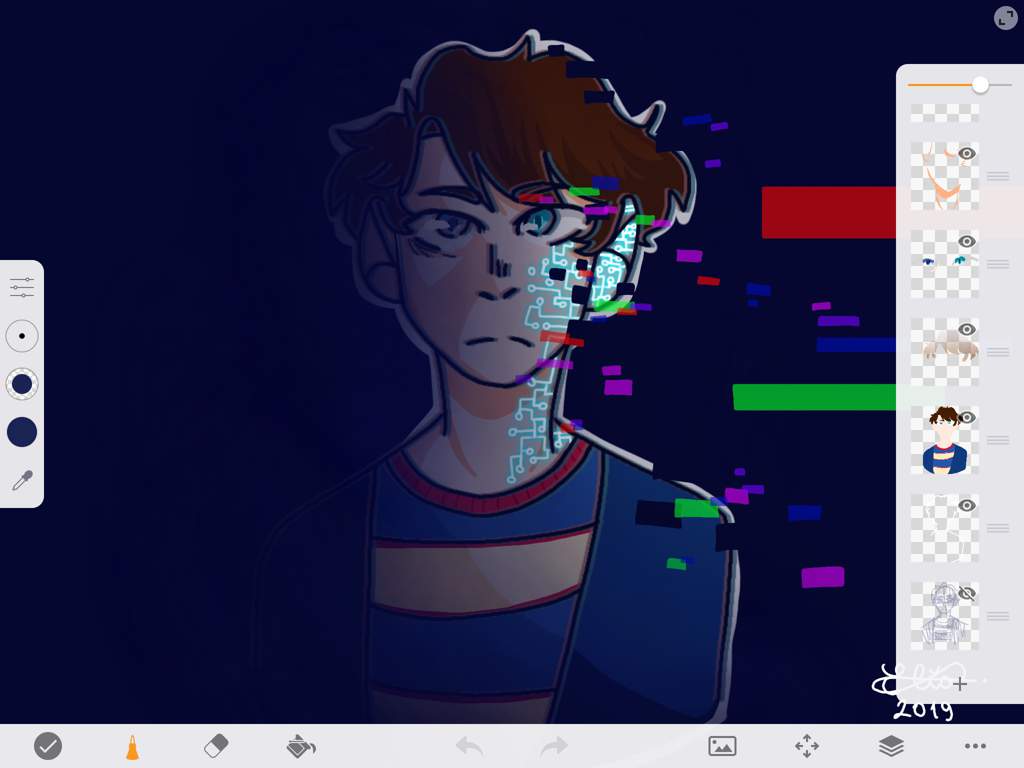This screenshot has height=768, width=1024.
Task: Open the more options menu
Action: (x=975, y=746)
